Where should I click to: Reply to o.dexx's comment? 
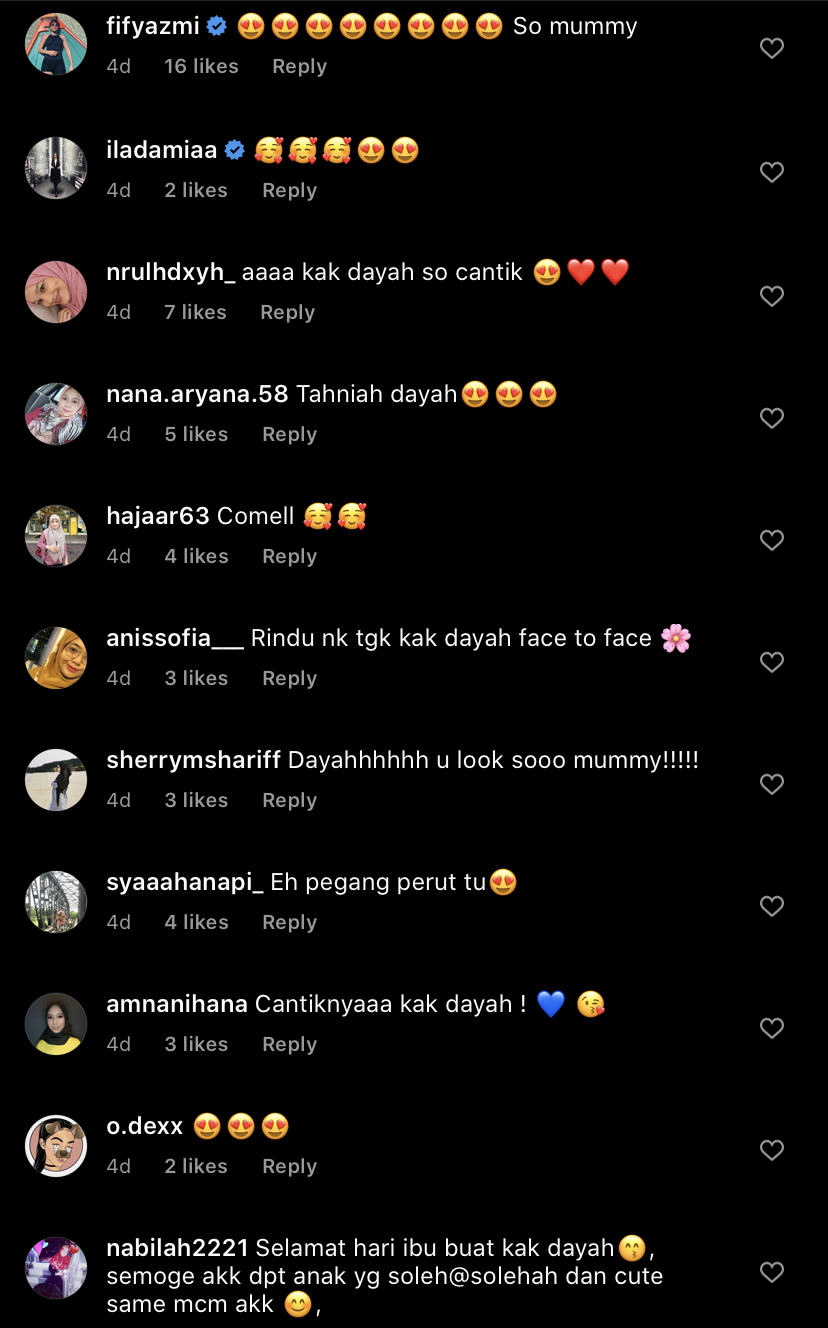click(x=289, y=1166)
